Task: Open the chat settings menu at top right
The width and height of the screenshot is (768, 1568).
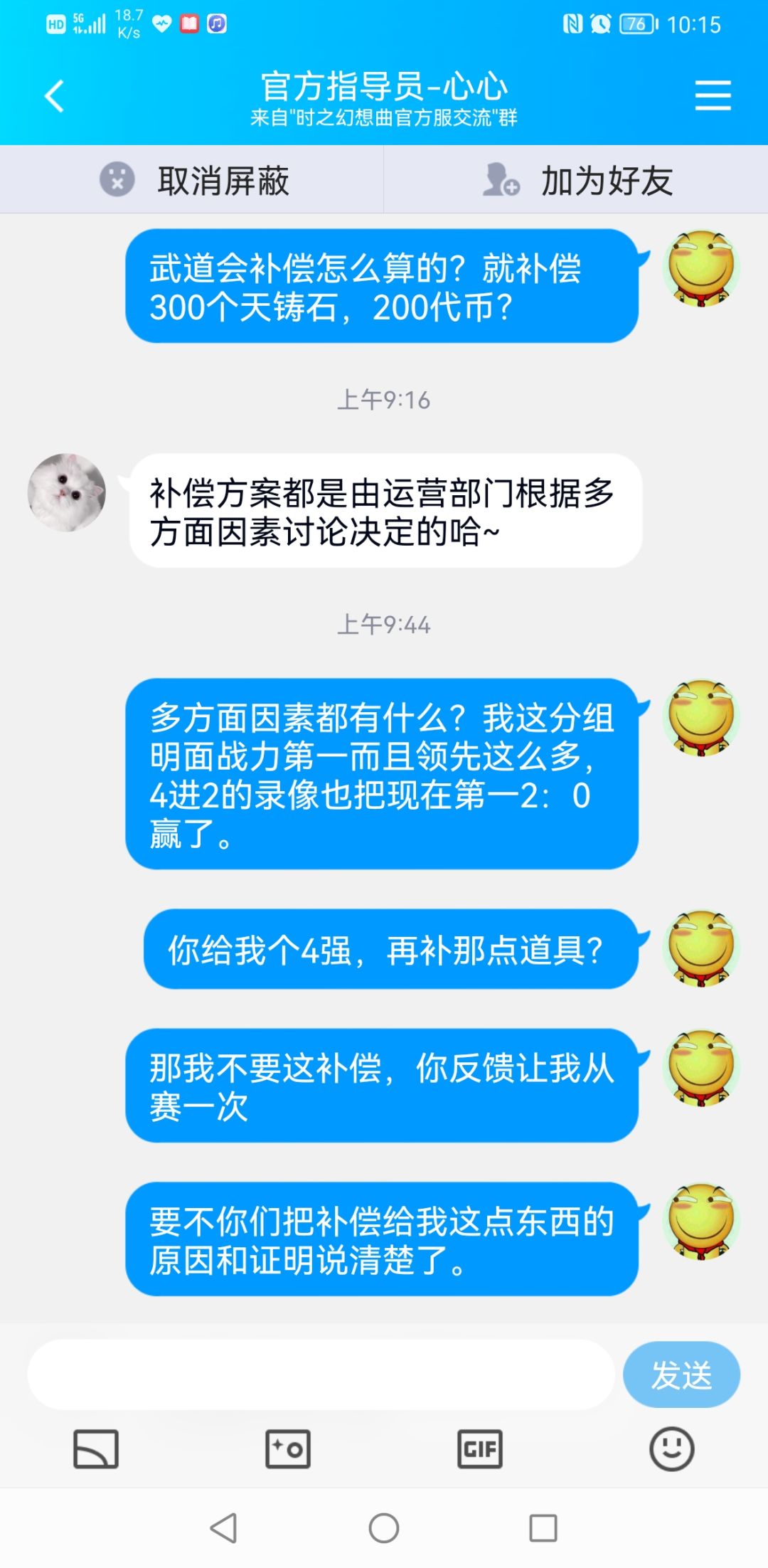Action: (x=713, y=95)
